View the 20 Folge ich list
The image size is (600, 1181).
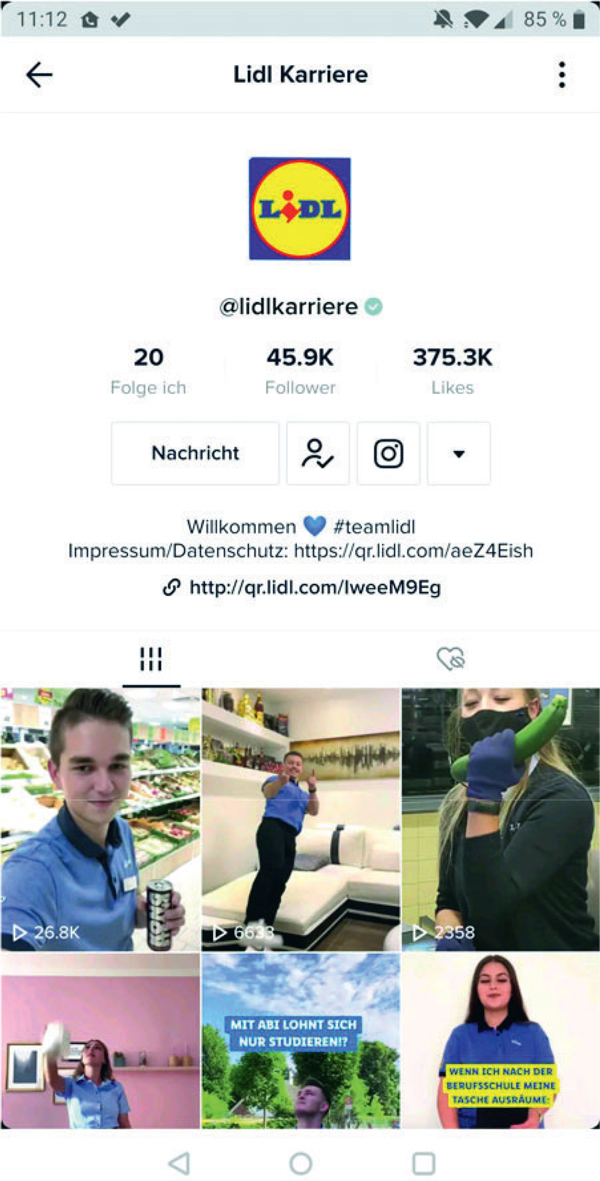click(148, 371)
